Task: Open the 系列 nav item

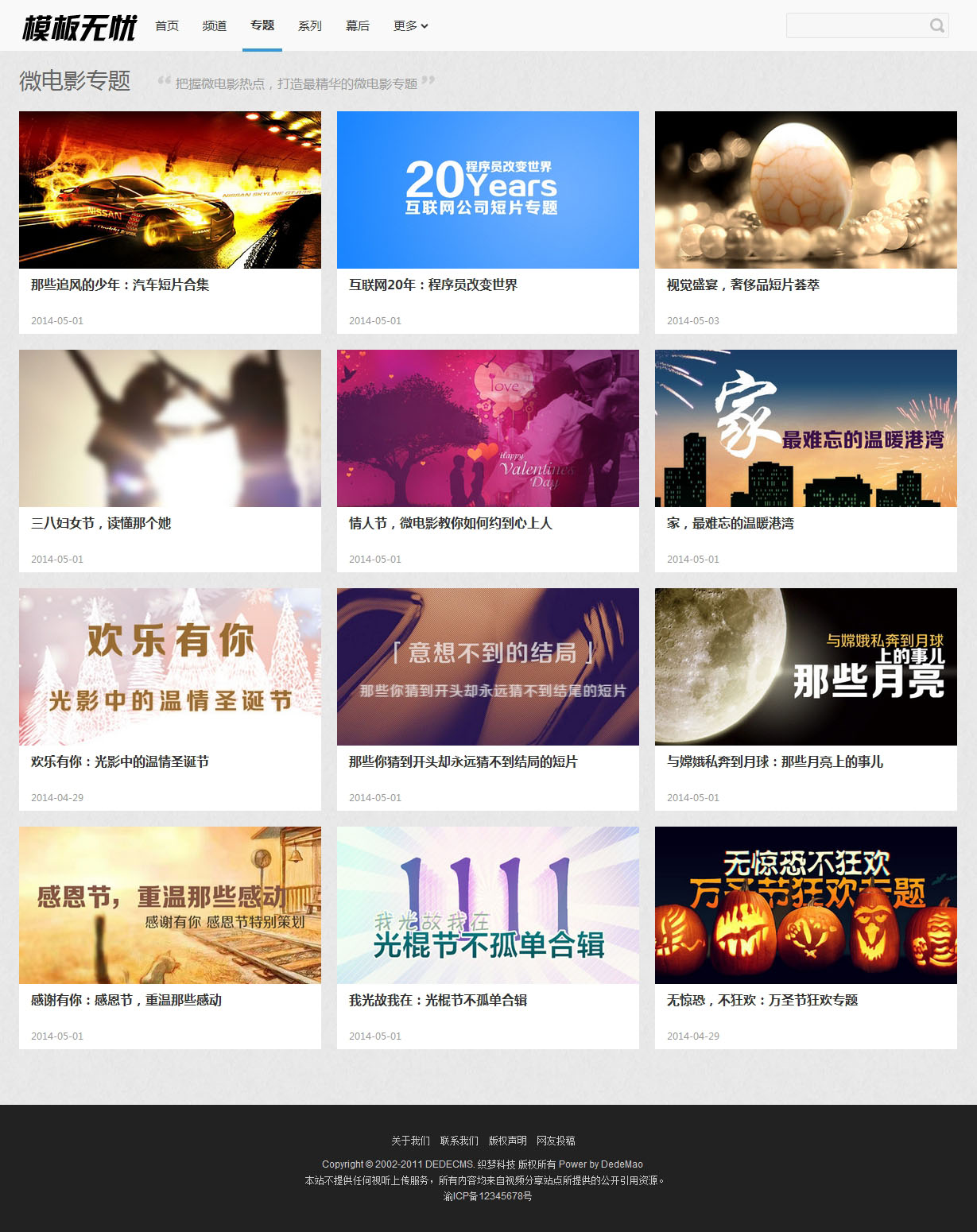Action: (310, 25)
